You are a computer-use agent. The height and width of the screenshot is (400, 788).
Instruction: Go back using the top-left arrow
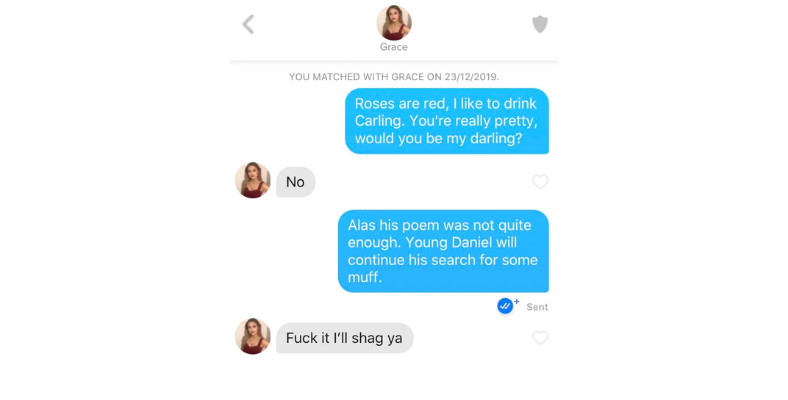(x=248, y=24)
